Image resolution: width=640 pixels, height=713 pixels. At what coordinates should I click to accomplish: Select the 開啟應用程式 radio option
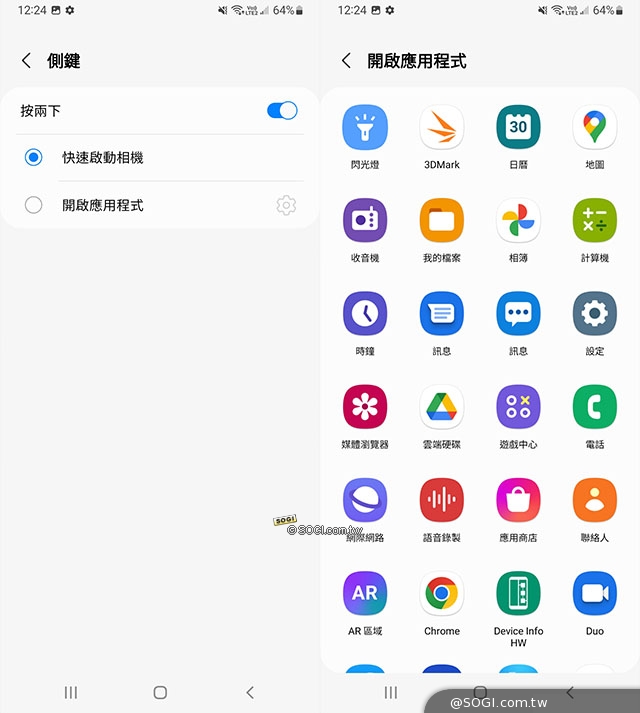tap(34, 205)
